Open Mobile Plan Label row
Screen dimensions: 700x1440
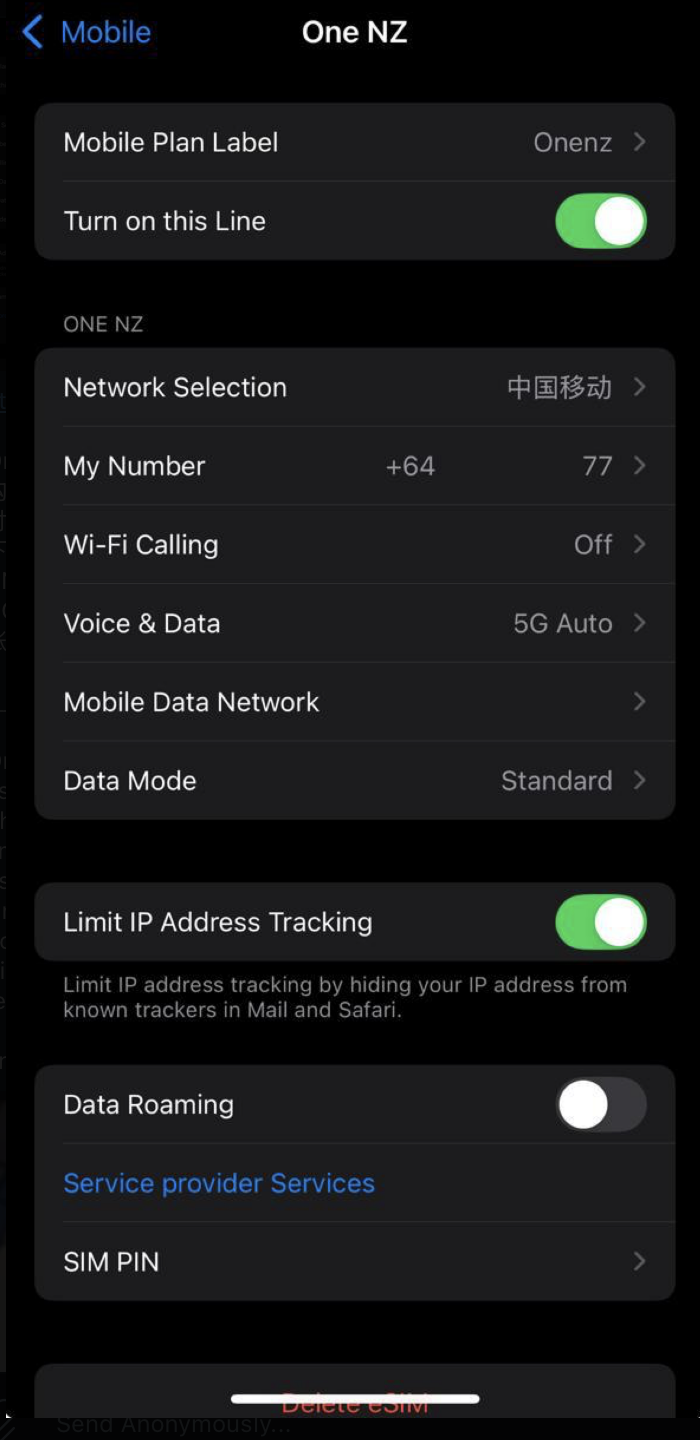354,142
